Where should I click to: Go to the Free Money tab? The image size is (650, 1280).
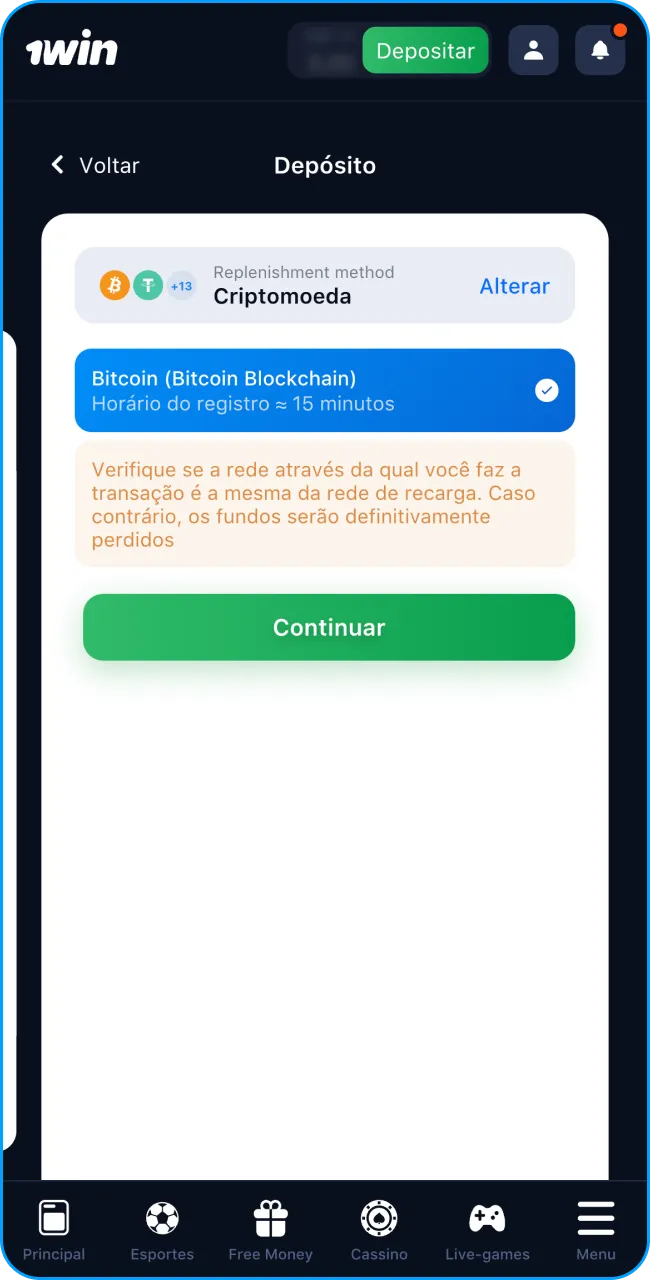pos(270,1230)
